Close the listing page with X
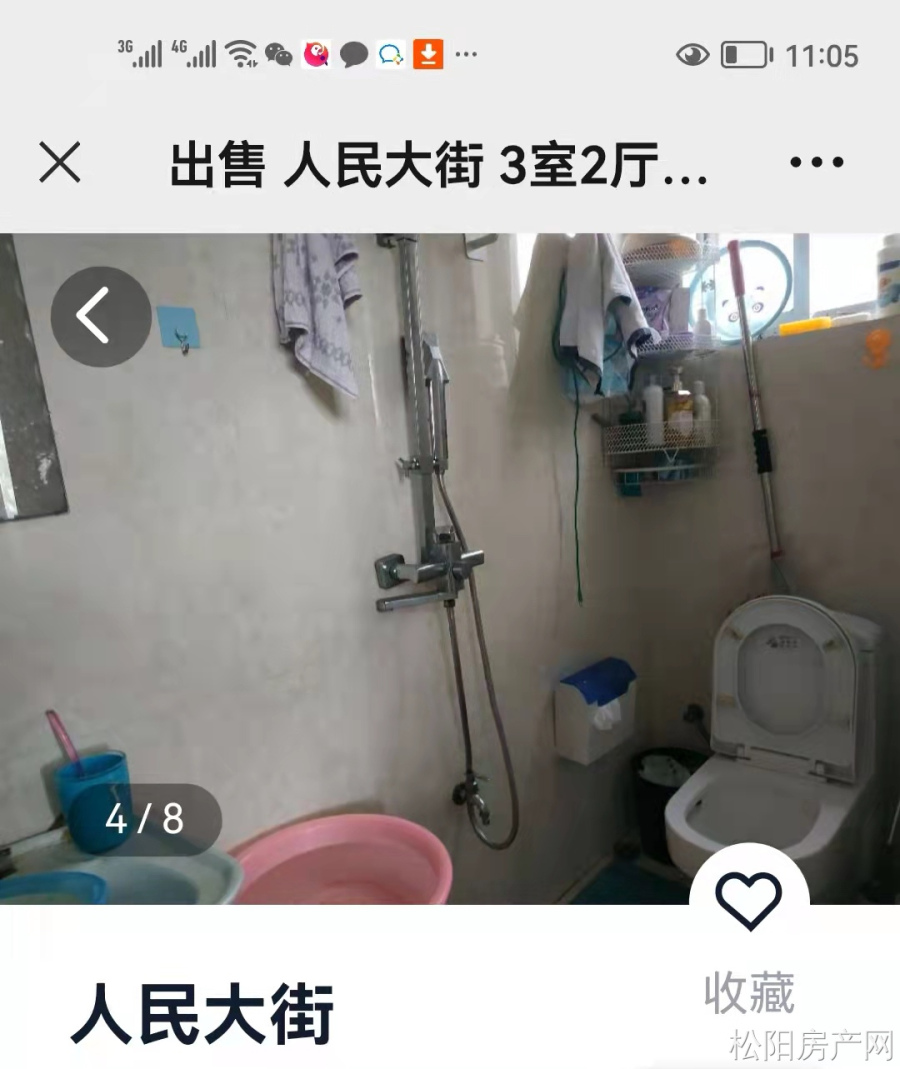The width and height of the screenshot is (900, 1069). pyautogui.click(x=60, y=162)
